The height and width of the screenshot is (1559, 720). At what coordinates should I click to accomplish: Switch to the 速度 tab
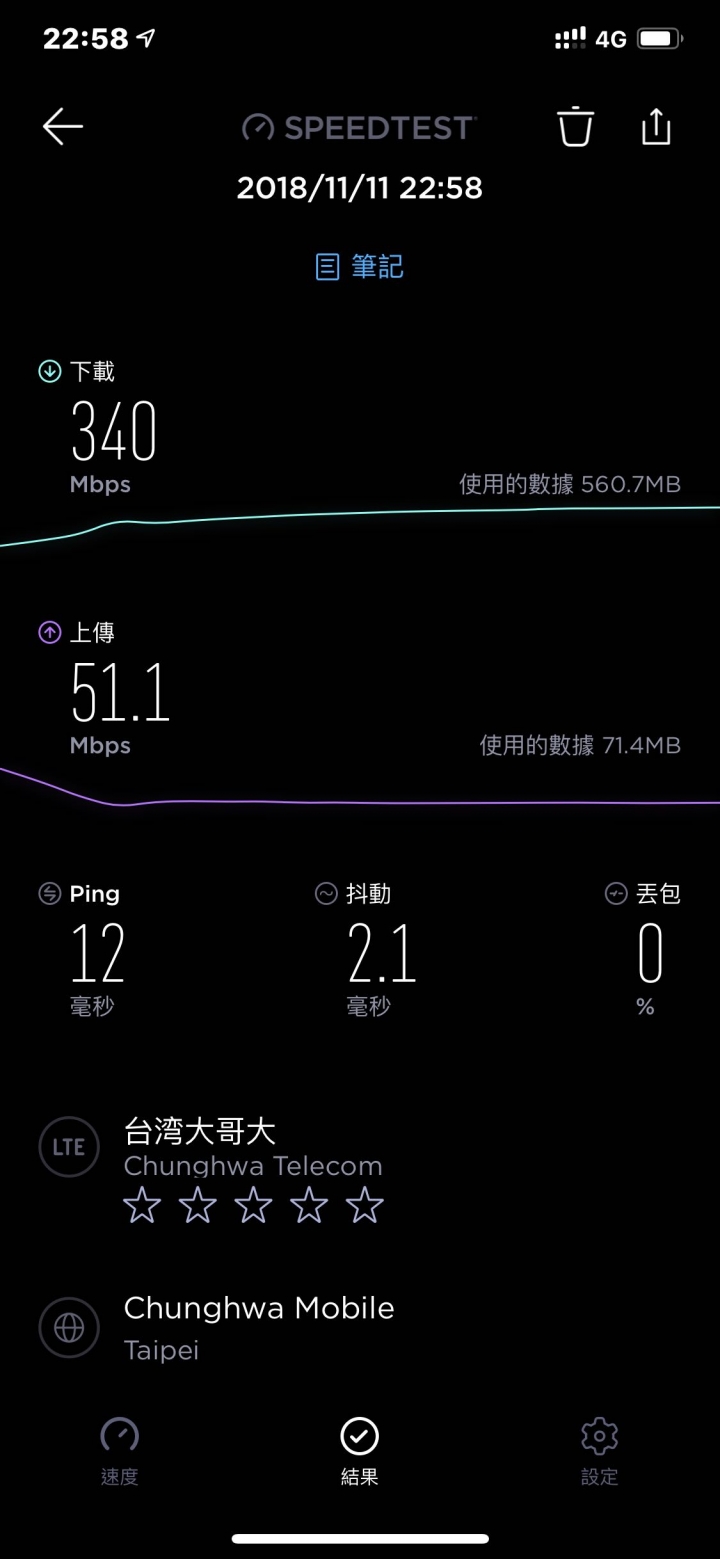120,1450
